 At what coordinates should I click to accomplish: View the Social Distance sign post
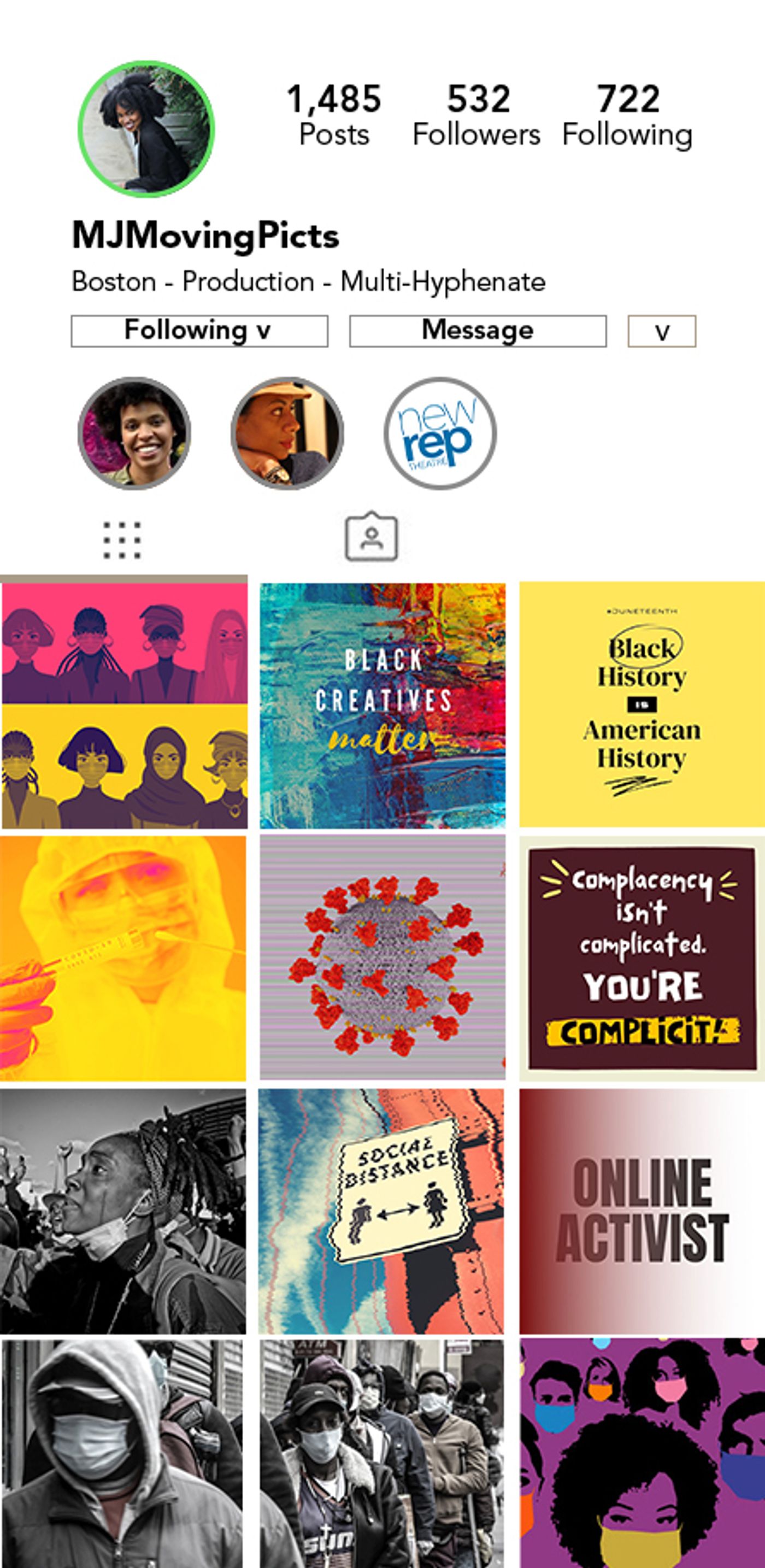click(381, 1211)
